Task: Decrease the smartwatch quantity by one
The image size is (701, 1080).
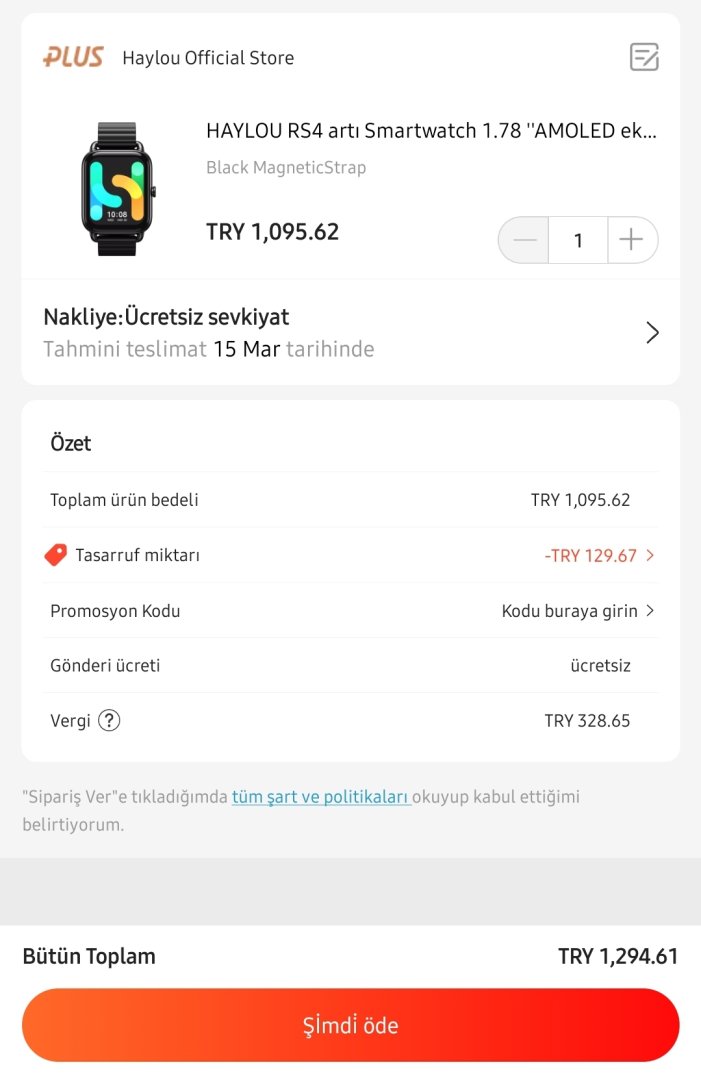Action: [x=524, y=240]
